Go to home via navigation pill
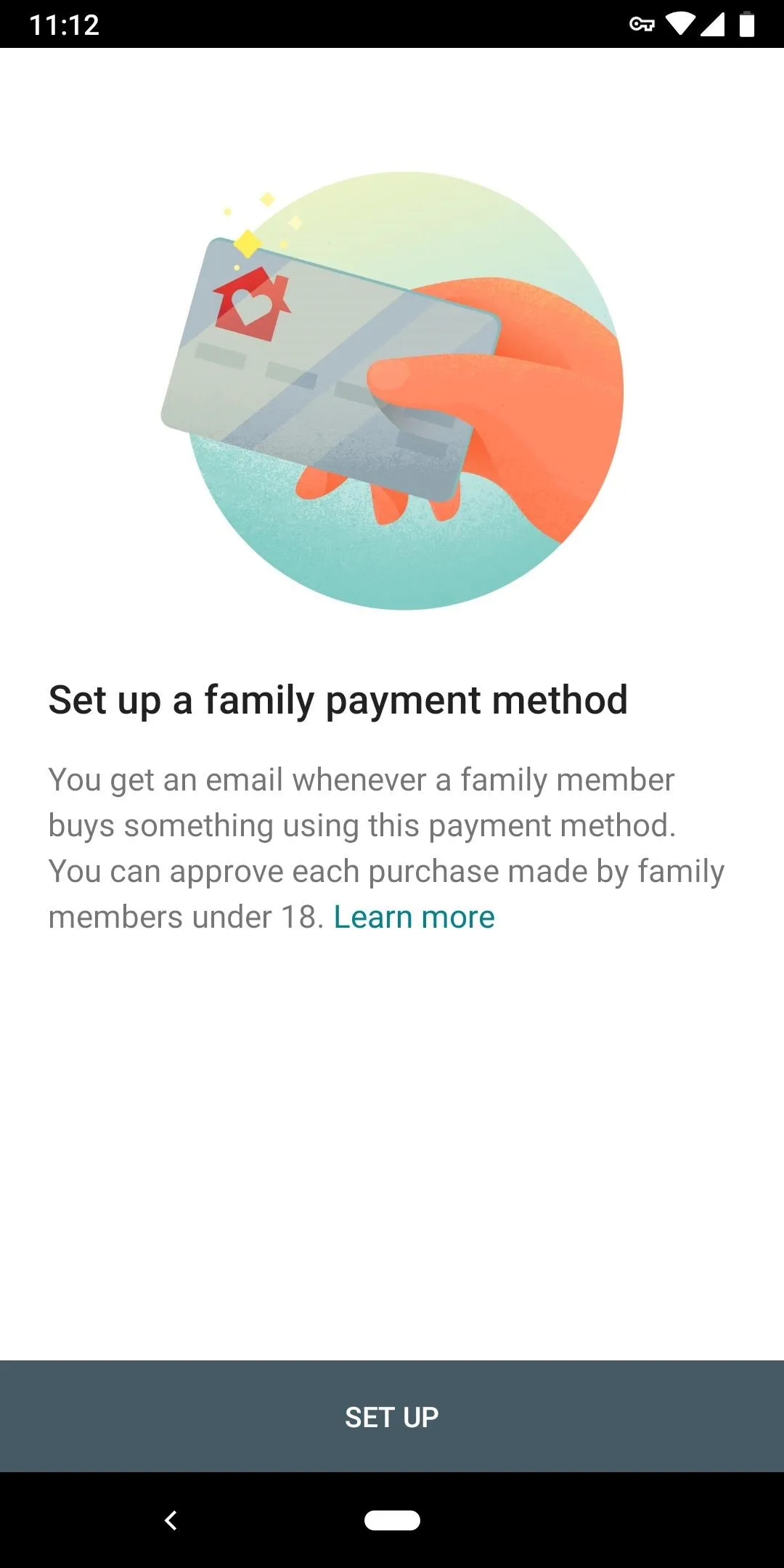The image size is (784, 1568). click(392, 1520)
